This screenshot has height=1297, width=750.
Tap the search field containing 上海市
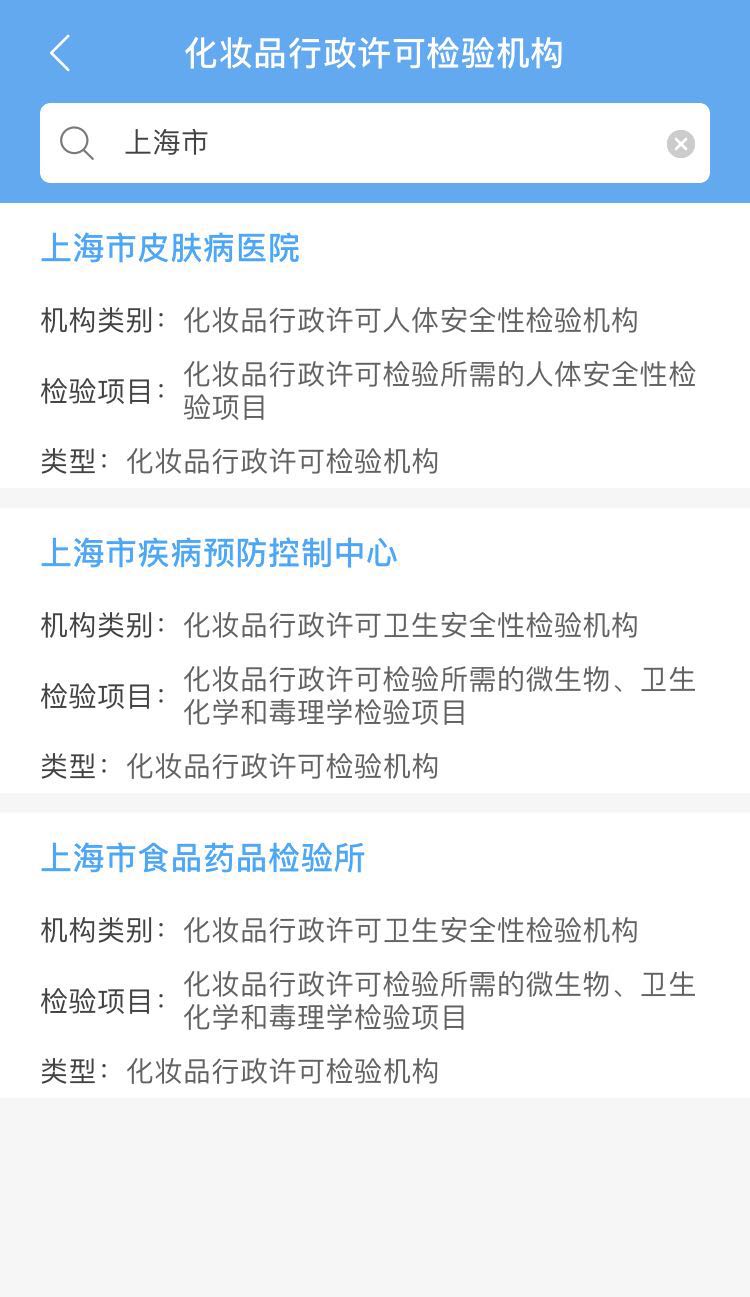(x=380, y=143)
